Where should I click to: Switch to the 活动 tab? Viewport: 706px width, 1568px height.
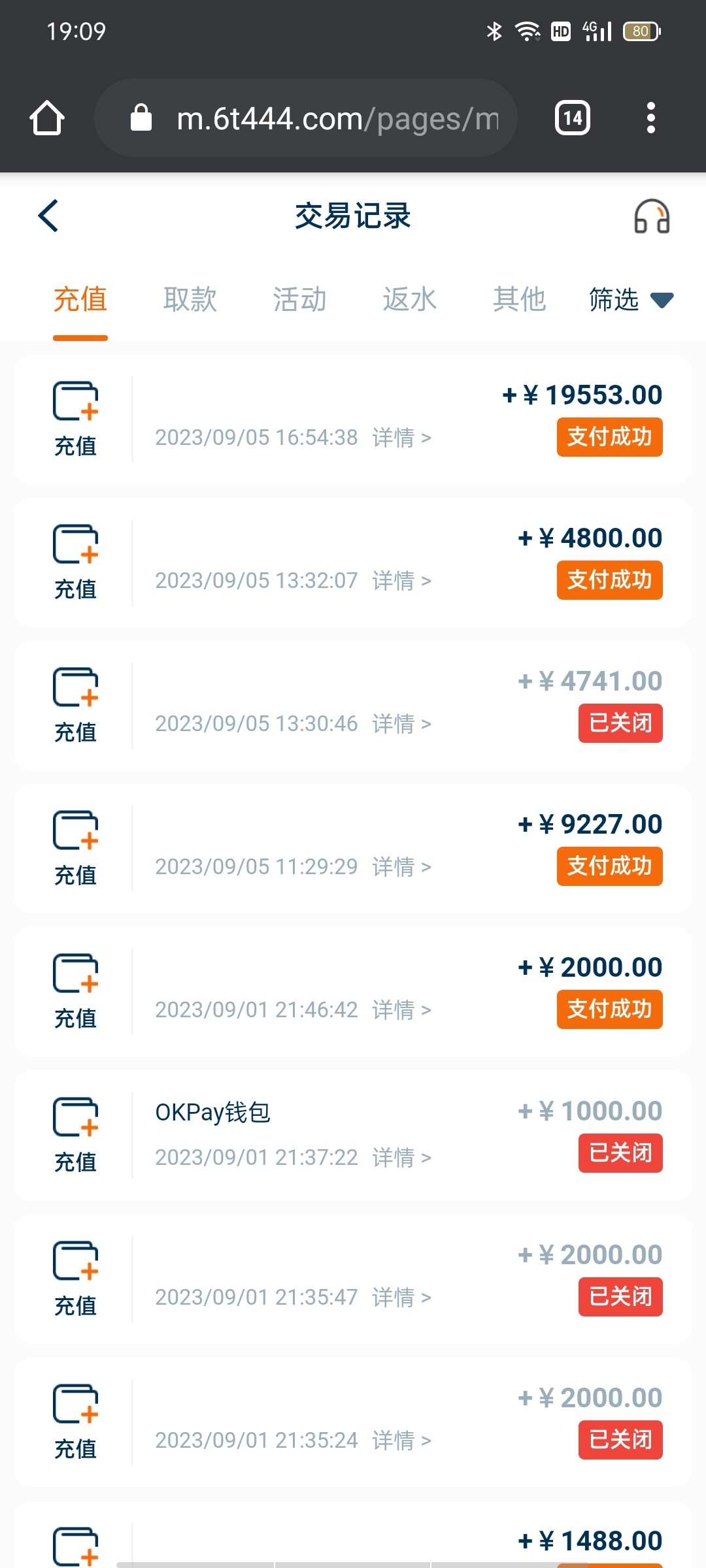point(299,300)
